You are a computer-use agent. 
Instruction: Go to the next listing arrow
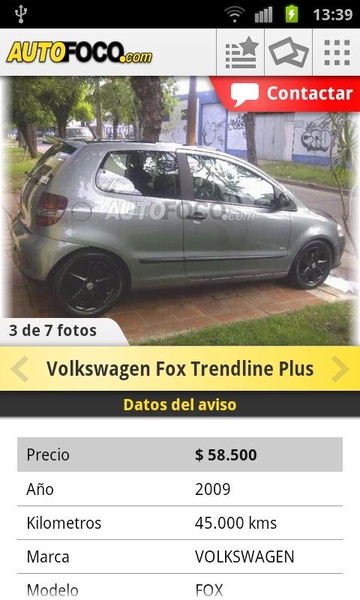pos(340,369)
